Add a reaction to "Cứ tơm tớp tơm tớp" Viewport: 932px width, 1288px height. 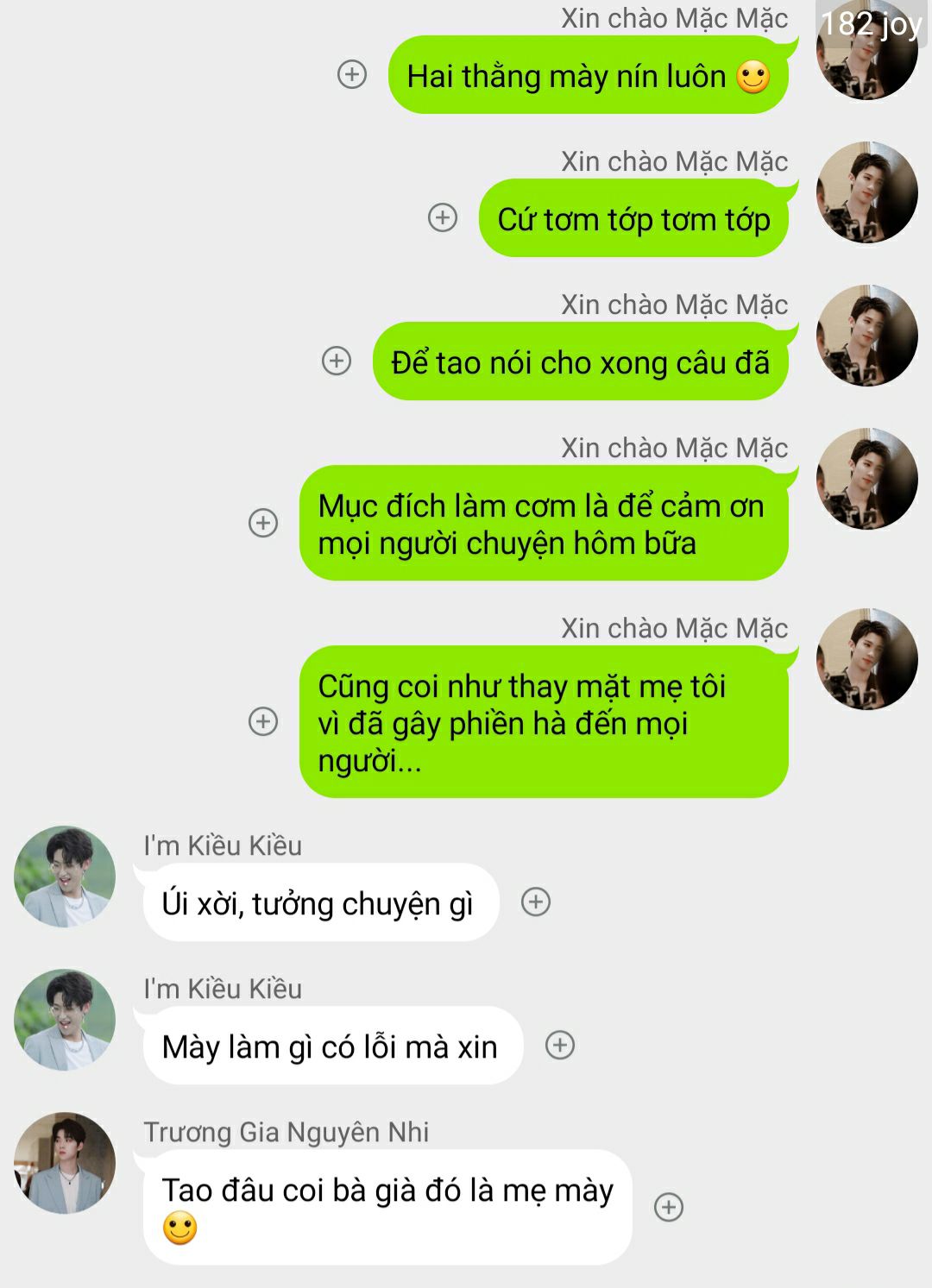(443, 217)
